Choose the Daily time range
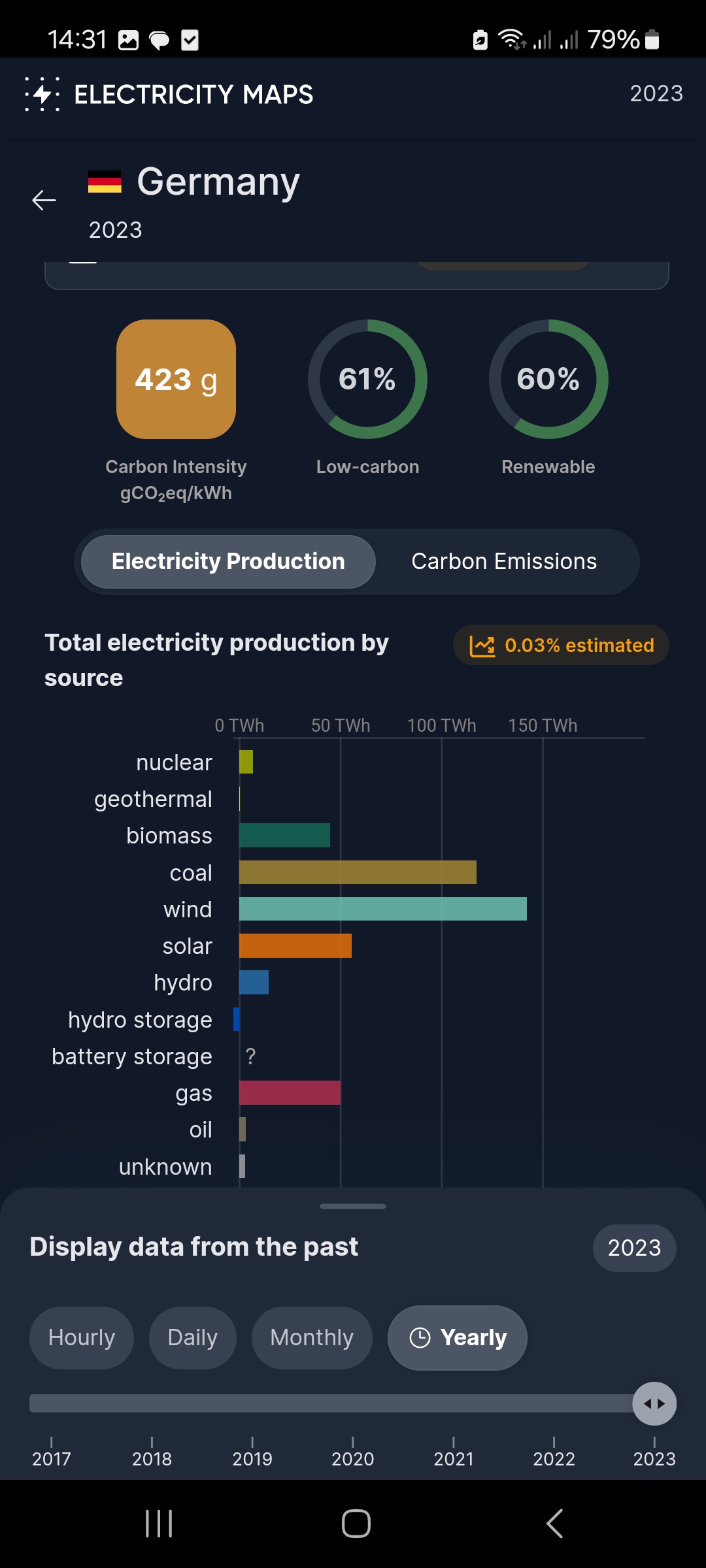This screenshot has height=1568, width=706. (192, 1337)
